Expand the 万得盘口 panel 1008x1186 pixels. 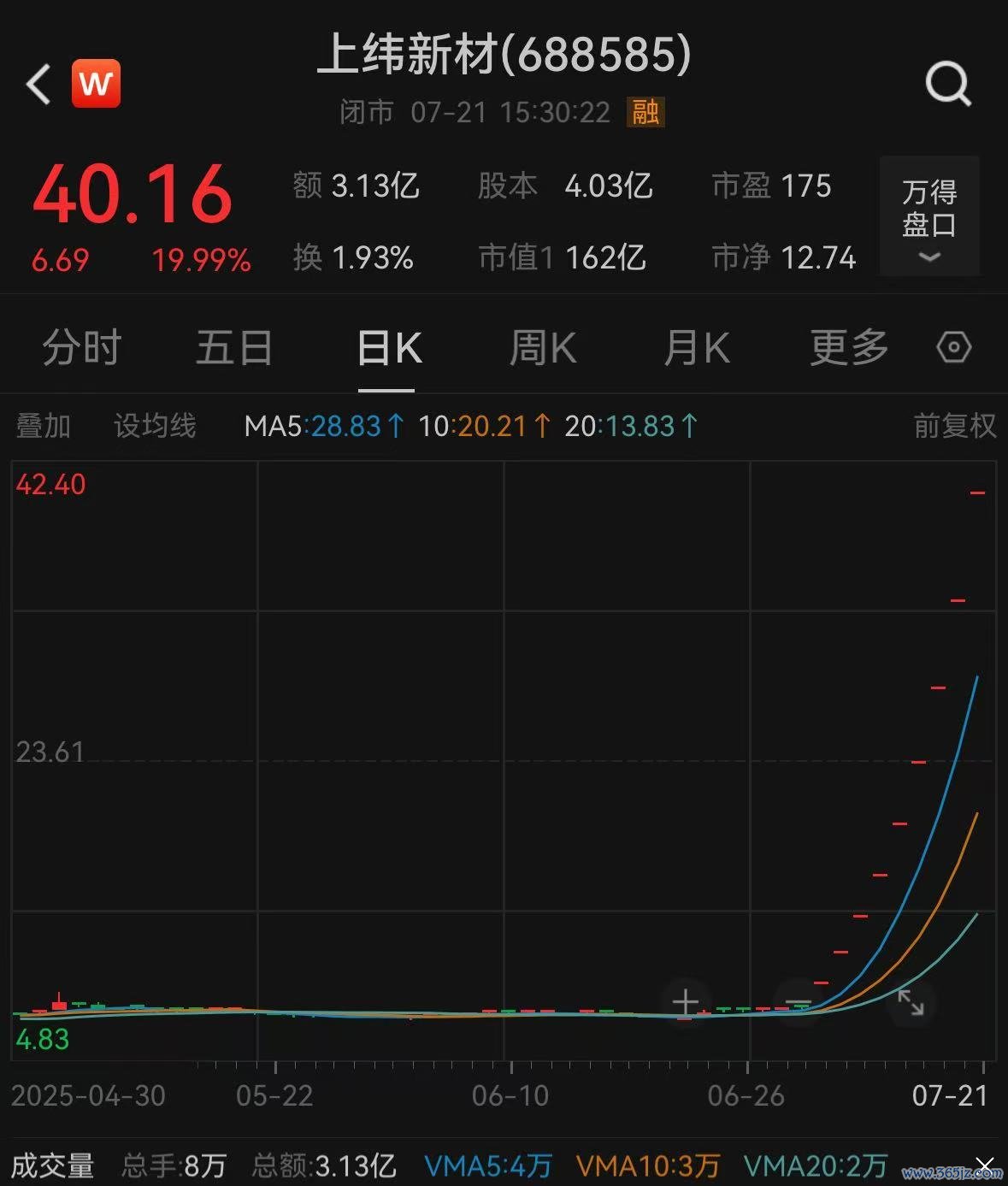[929, 218]
